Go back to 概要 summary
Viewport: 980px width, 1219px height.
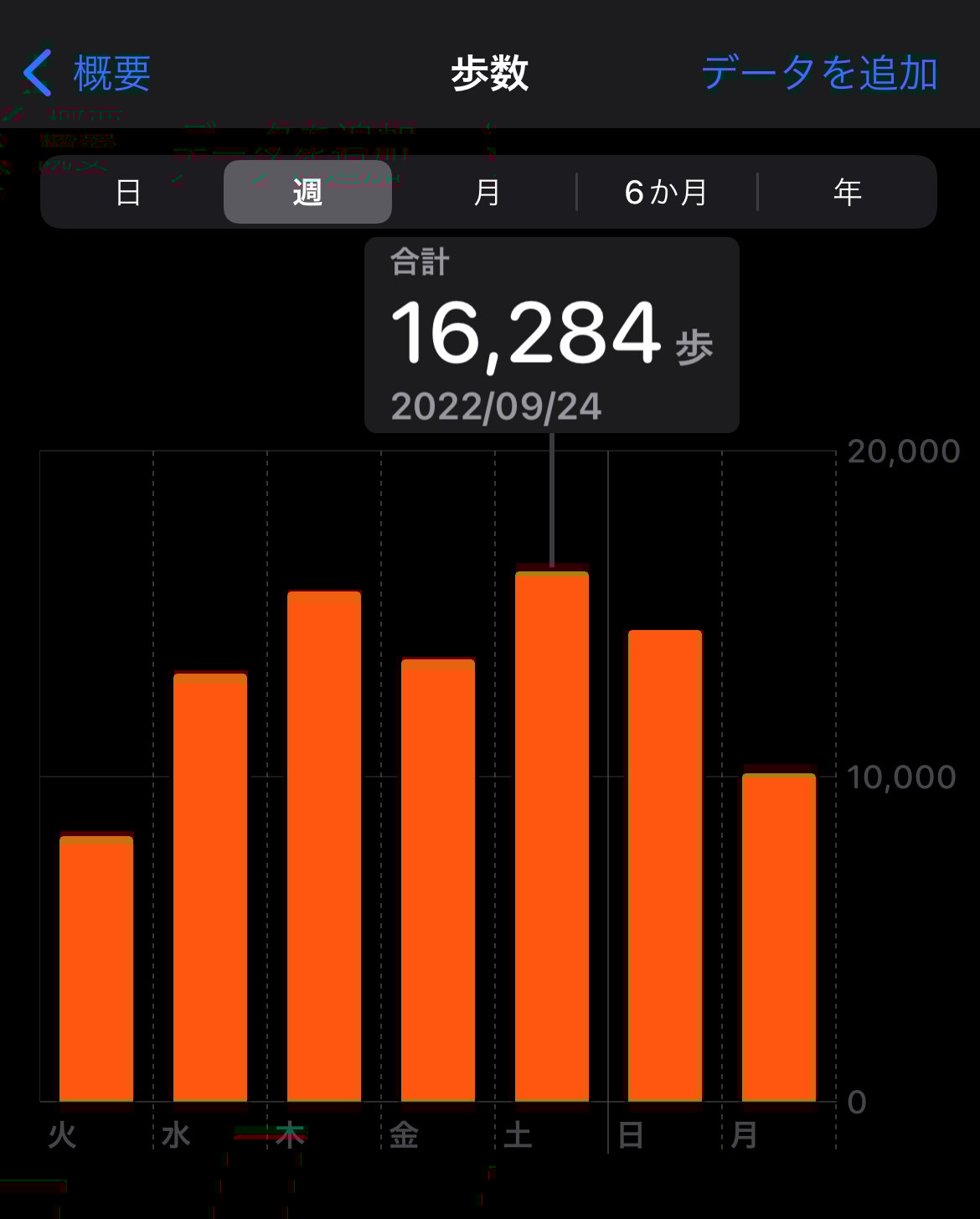coord(87,73)
